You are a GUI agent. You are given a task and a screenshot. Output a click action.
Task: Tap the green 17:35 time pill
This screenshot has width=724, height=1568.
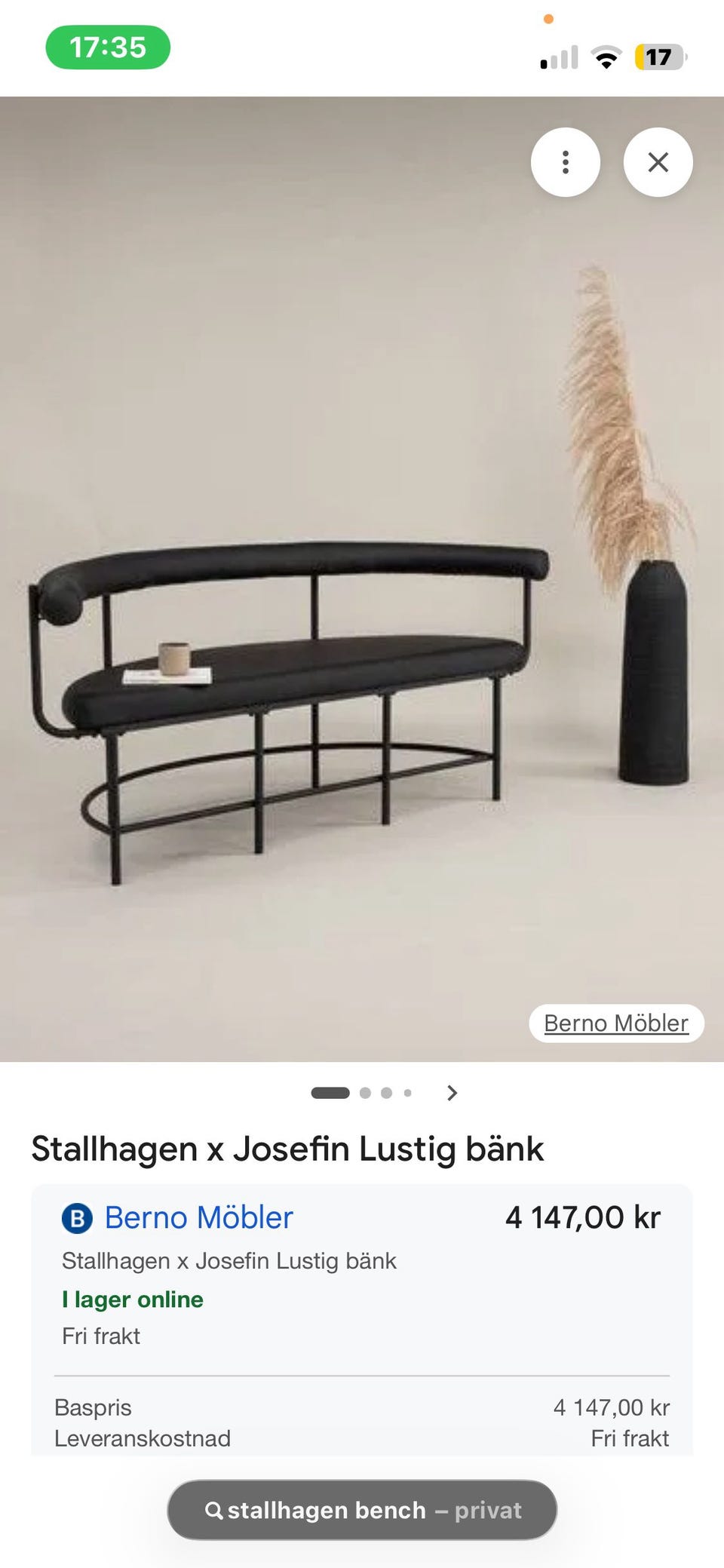tap(109, 47)
